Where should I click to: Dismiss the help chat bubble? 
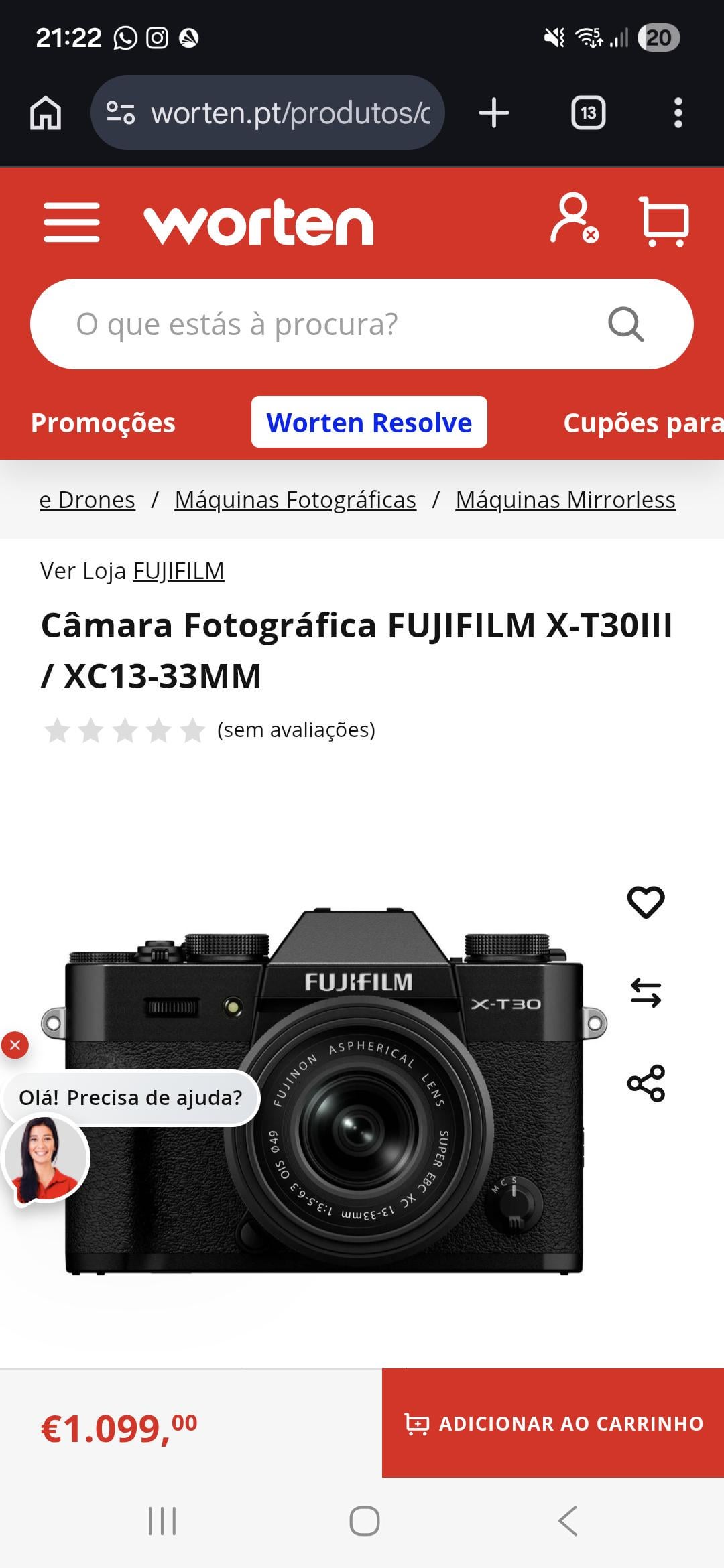pyautogui.click(x=15, y=1045)
